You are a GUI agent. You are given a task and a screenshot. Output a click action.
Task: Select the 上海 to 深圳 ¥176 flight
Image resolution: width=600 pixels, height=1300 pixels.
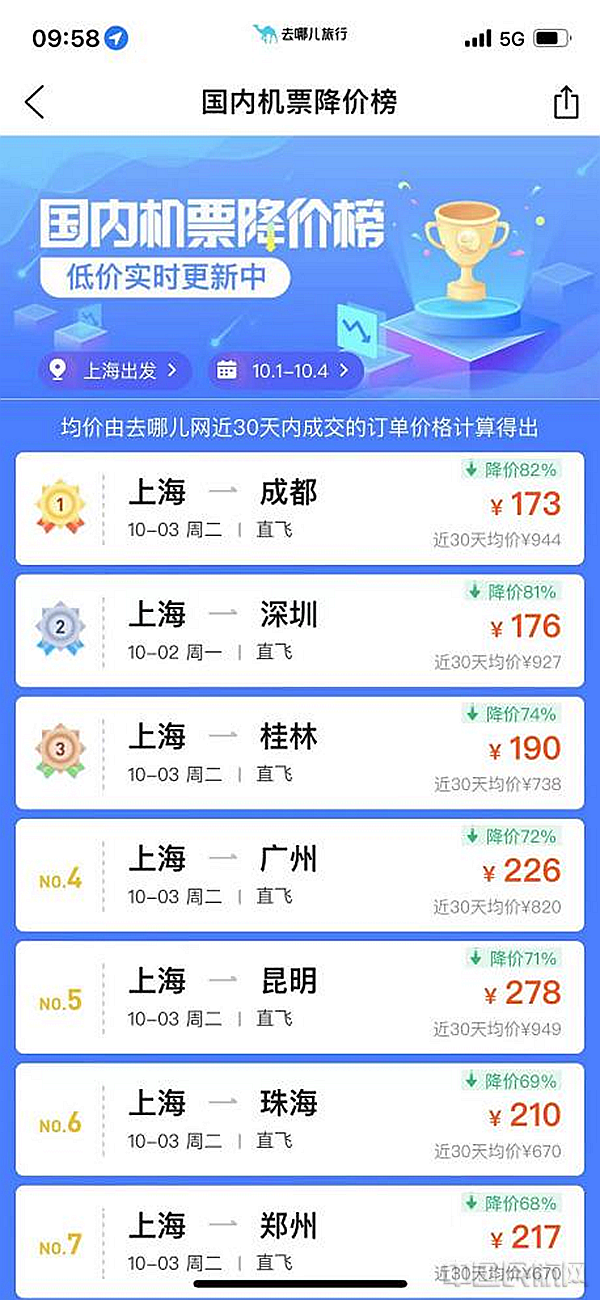pos(300,630)
